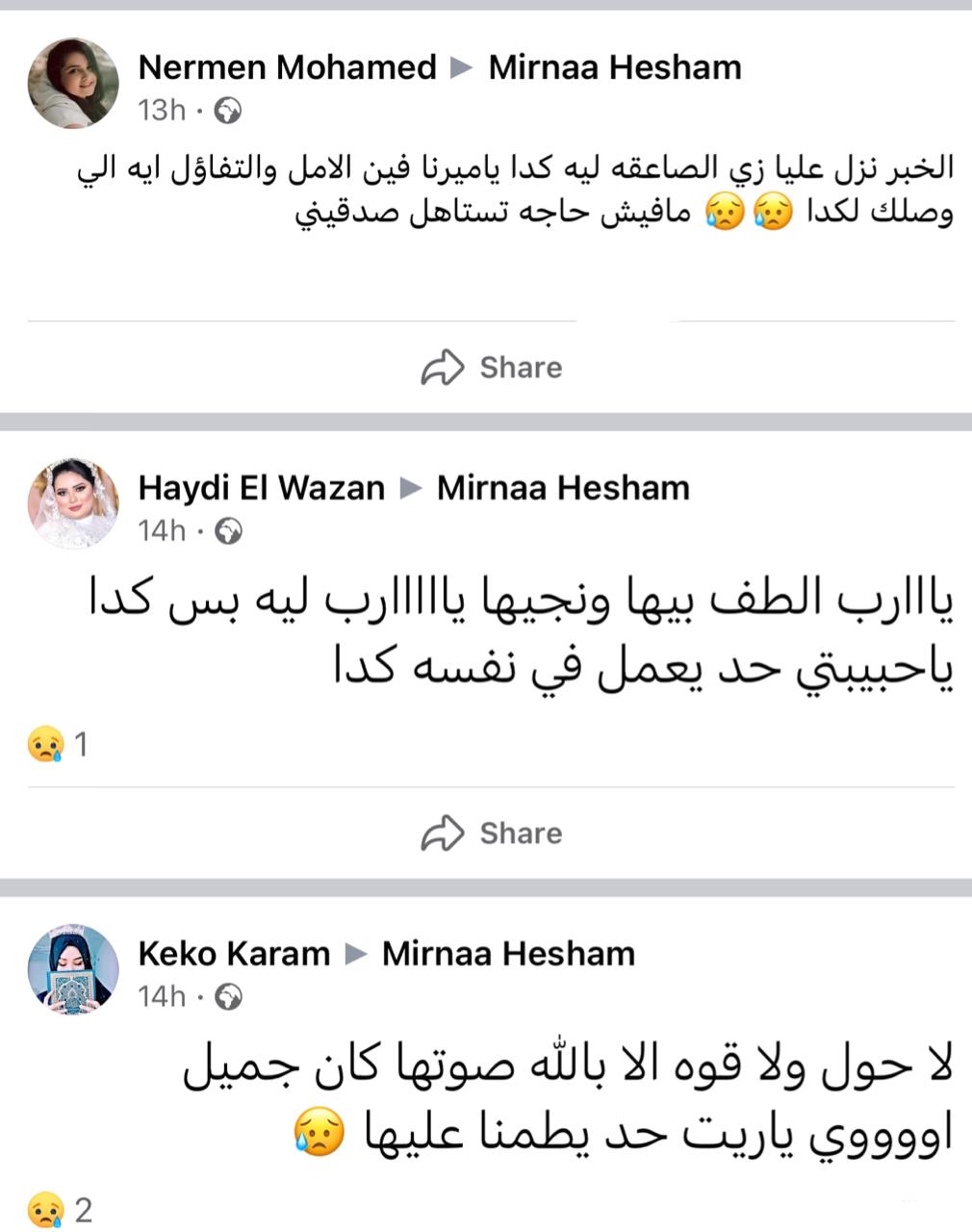972x1232 pixels.
Task: Open Nermen Mohamed's profile picture
Action: pyautogui.click(x=73, y=84)
